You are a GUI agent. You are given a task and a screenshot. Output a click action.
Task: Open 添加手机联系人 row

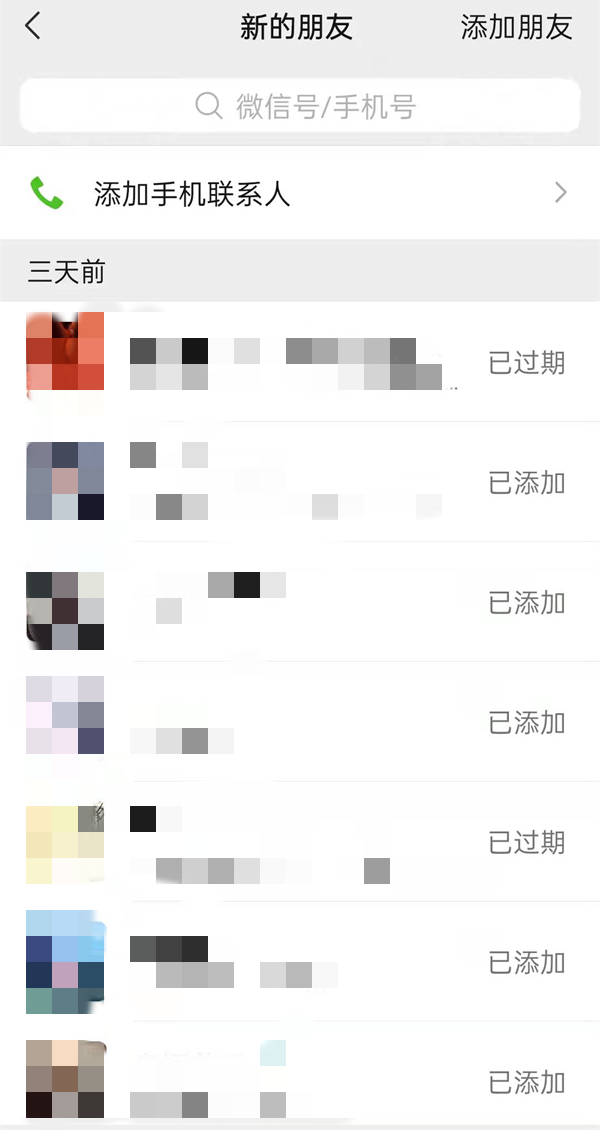tap(300, 193)
